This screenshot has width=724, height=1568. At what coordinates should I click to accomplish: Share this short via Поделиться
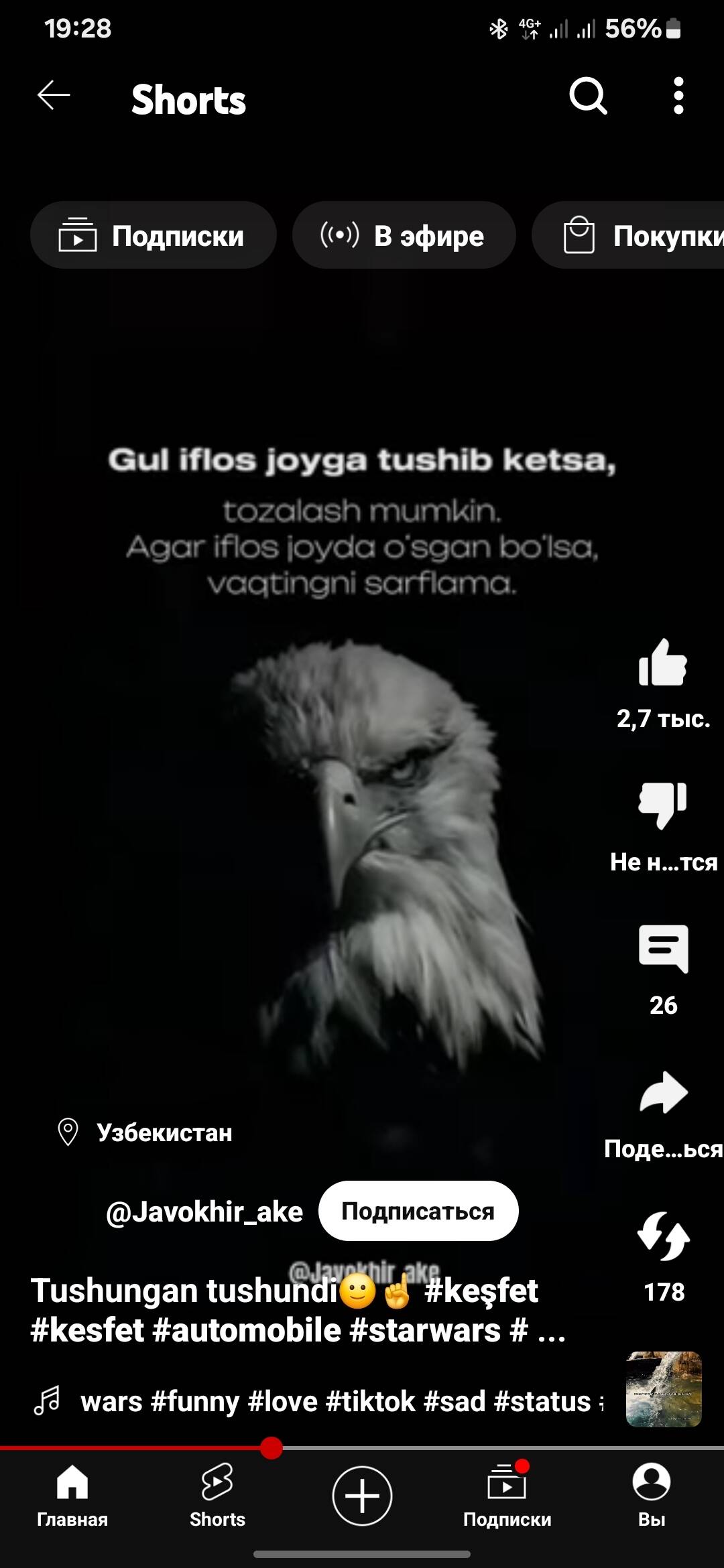click(x=662, y=1094)
